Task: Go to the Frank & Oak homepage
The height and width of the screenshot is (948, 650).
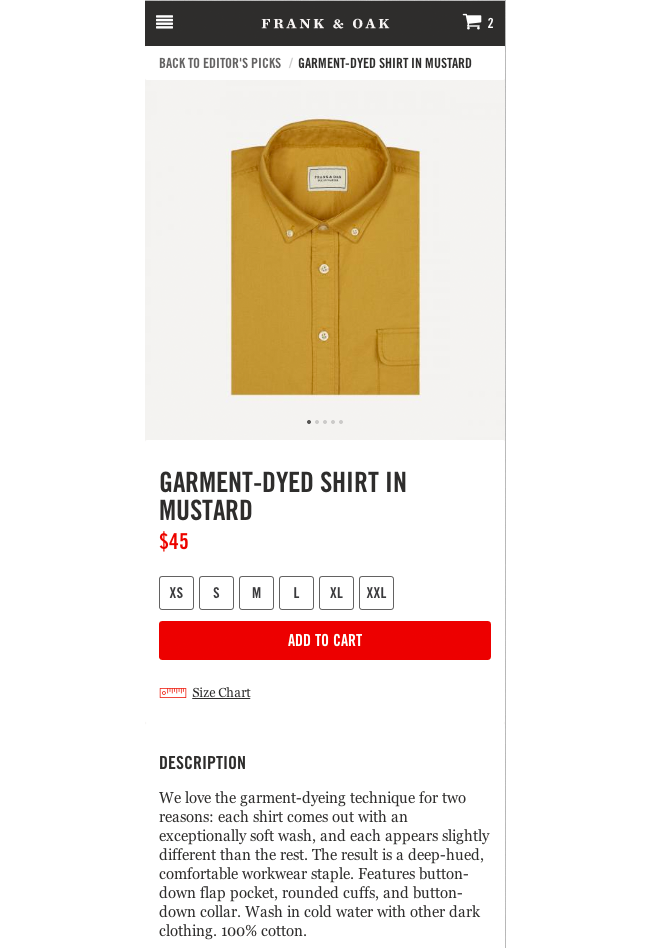Action: (x=325, y=23)
